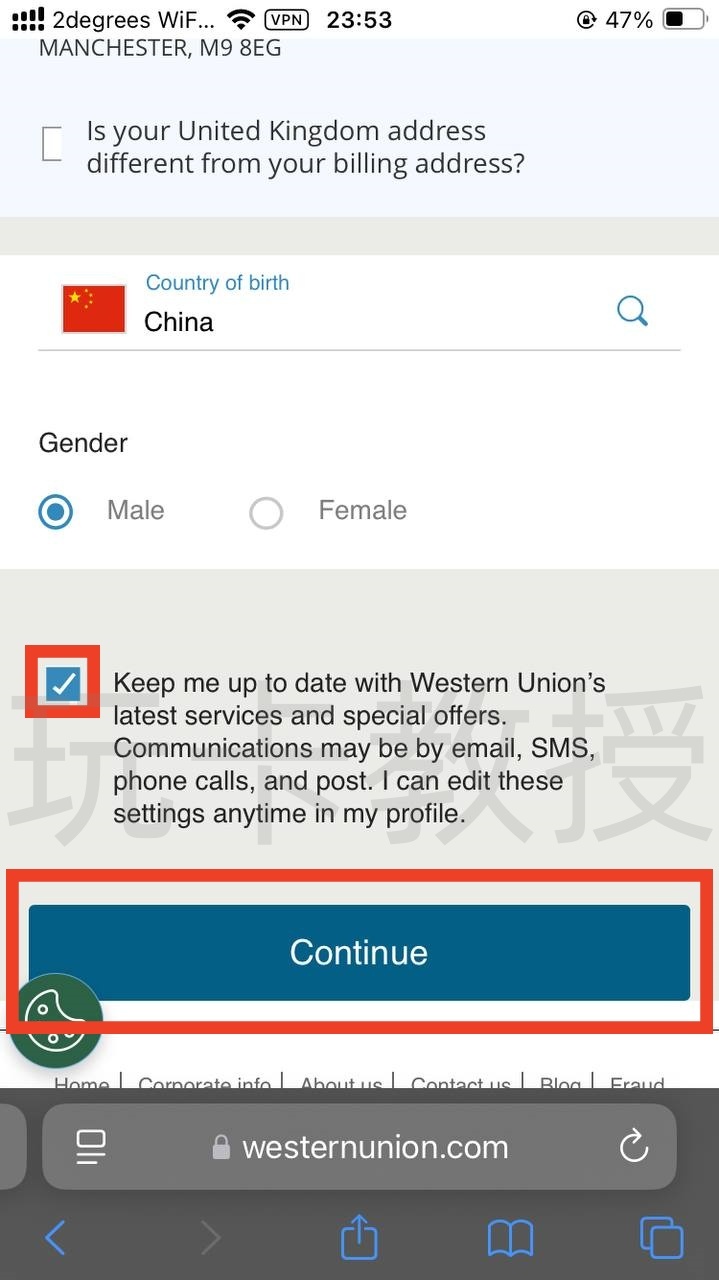Tap the Continue button
Screen dimensions: 719x1280
click(359, 952)
